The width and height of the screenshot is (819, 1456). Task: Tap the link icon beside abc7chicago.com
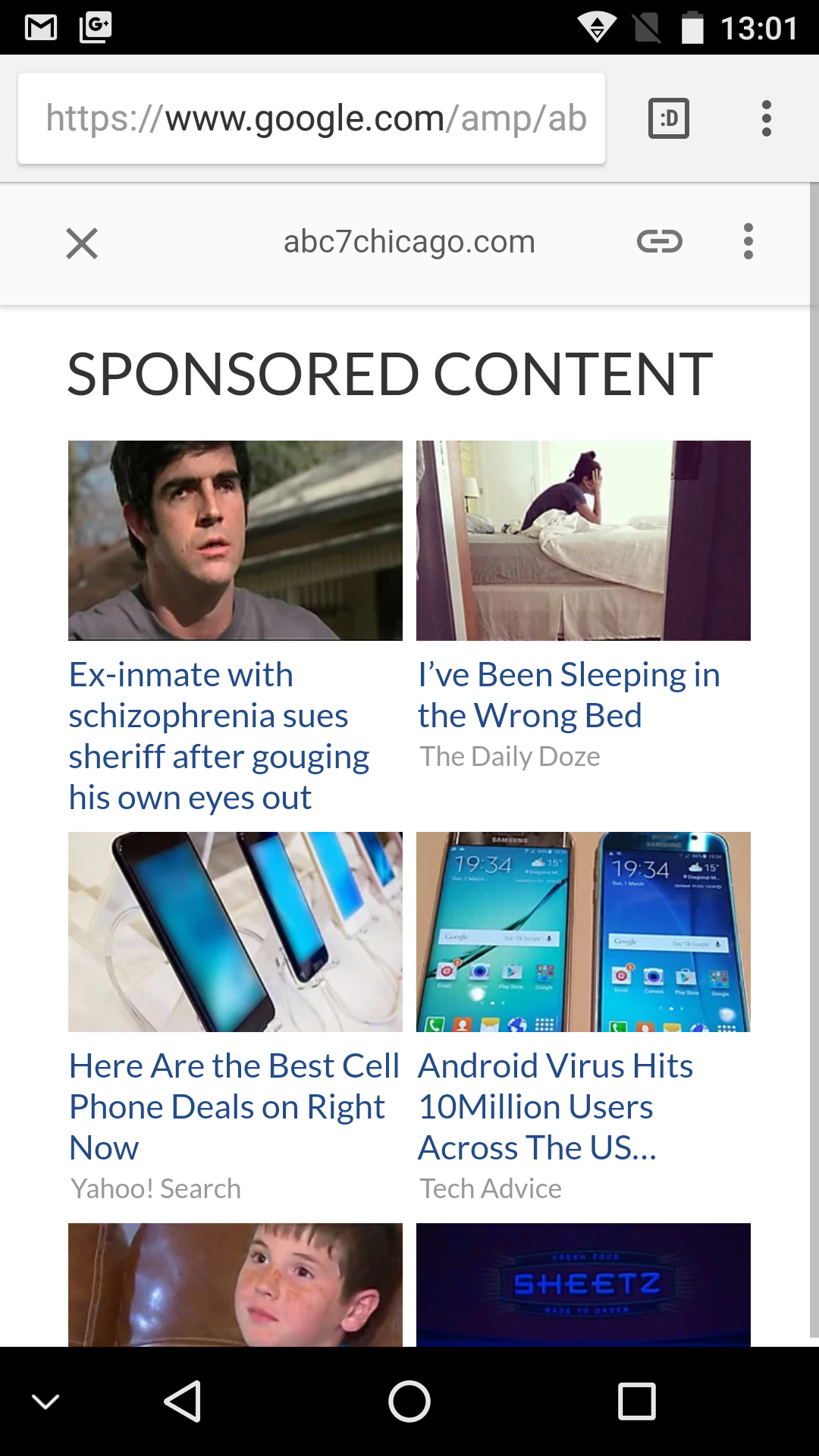coord(659,242)
